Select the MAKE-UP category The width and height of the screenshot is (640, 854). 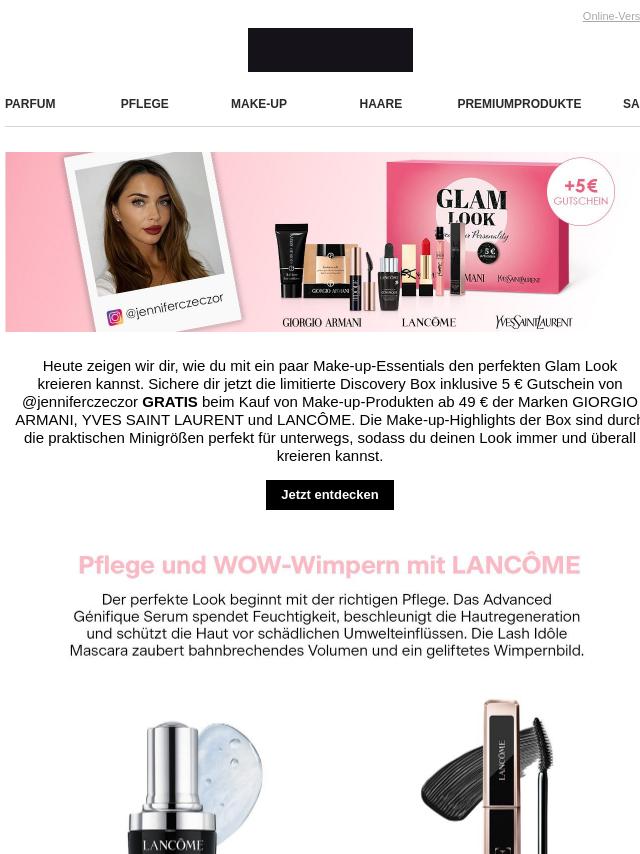click(259, 104)
